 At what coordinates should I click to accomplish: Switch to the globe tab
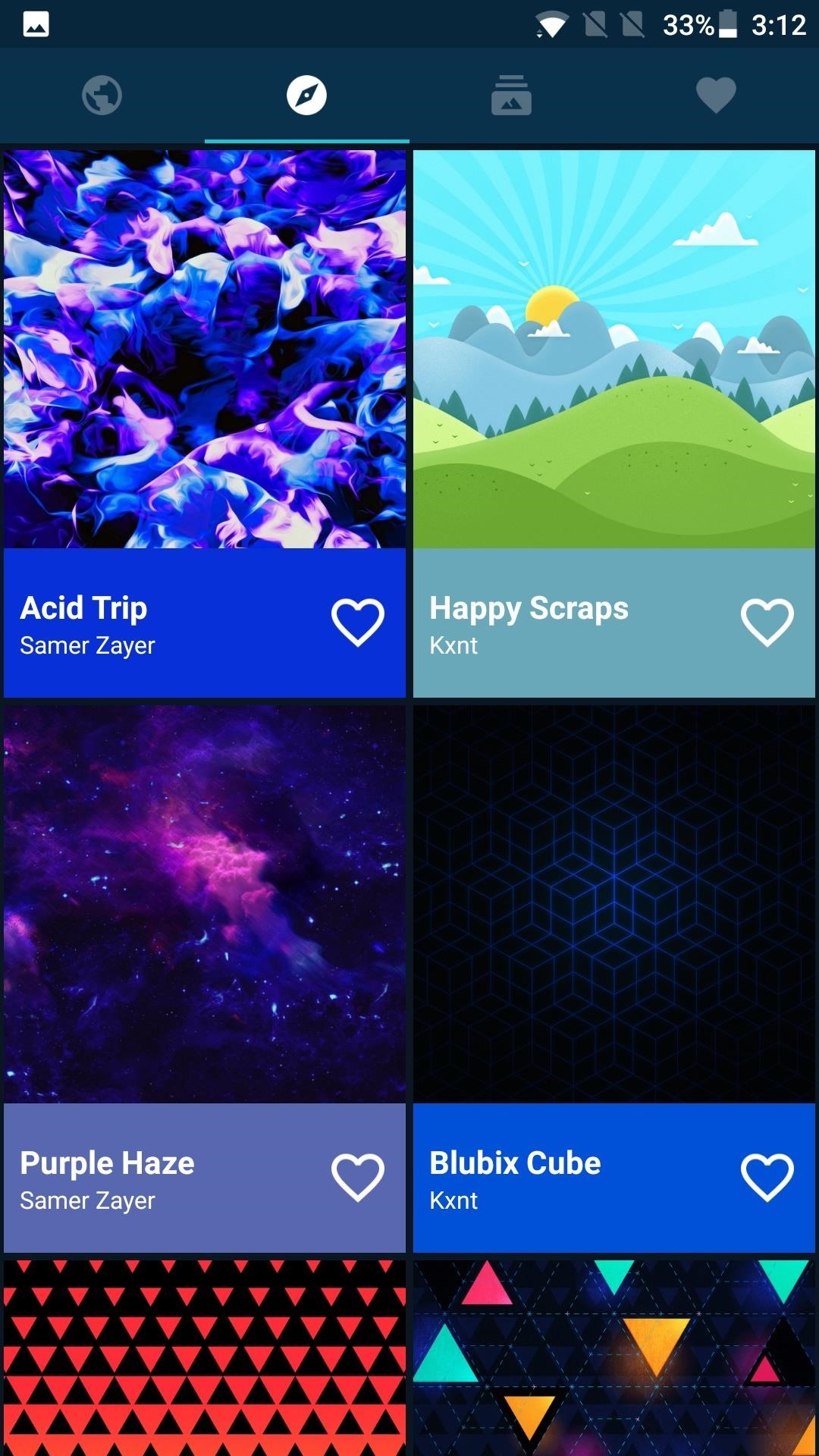(x=102, y=96)
